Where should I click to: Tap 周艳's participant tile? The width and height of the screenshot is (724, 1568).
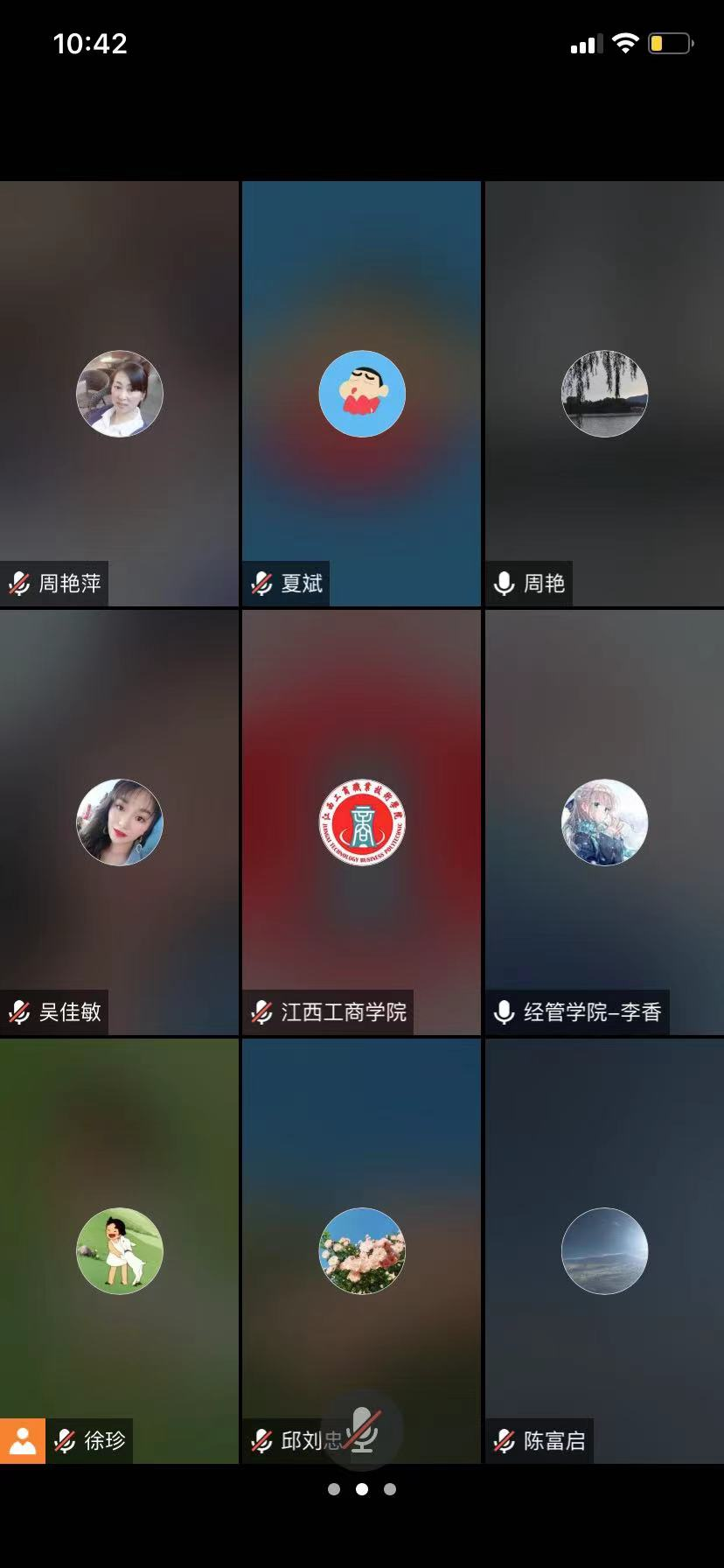(604, 394)
